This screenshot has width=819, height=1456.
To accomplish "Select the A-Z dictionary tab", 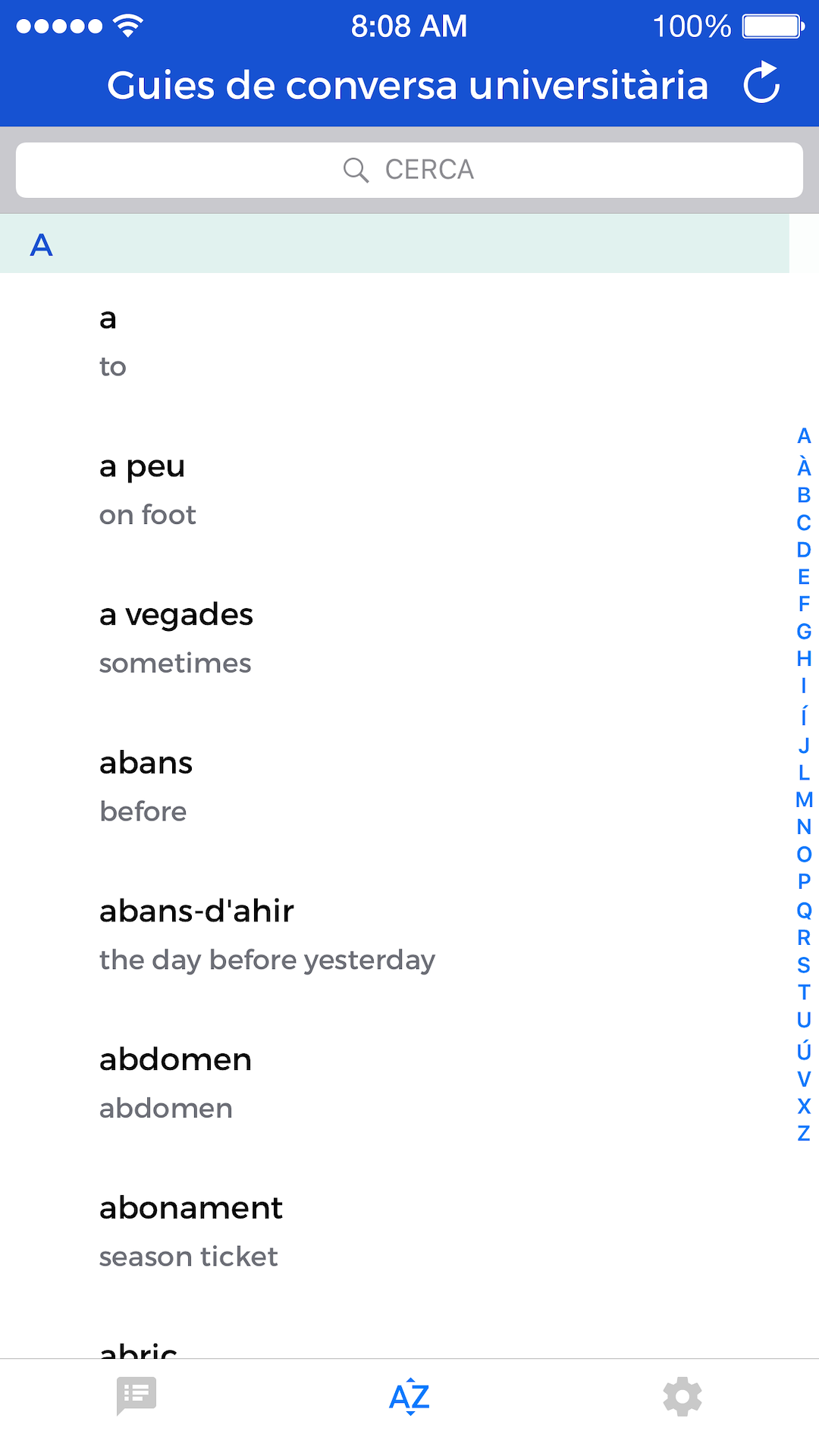I will click(x=409, y=1396).
